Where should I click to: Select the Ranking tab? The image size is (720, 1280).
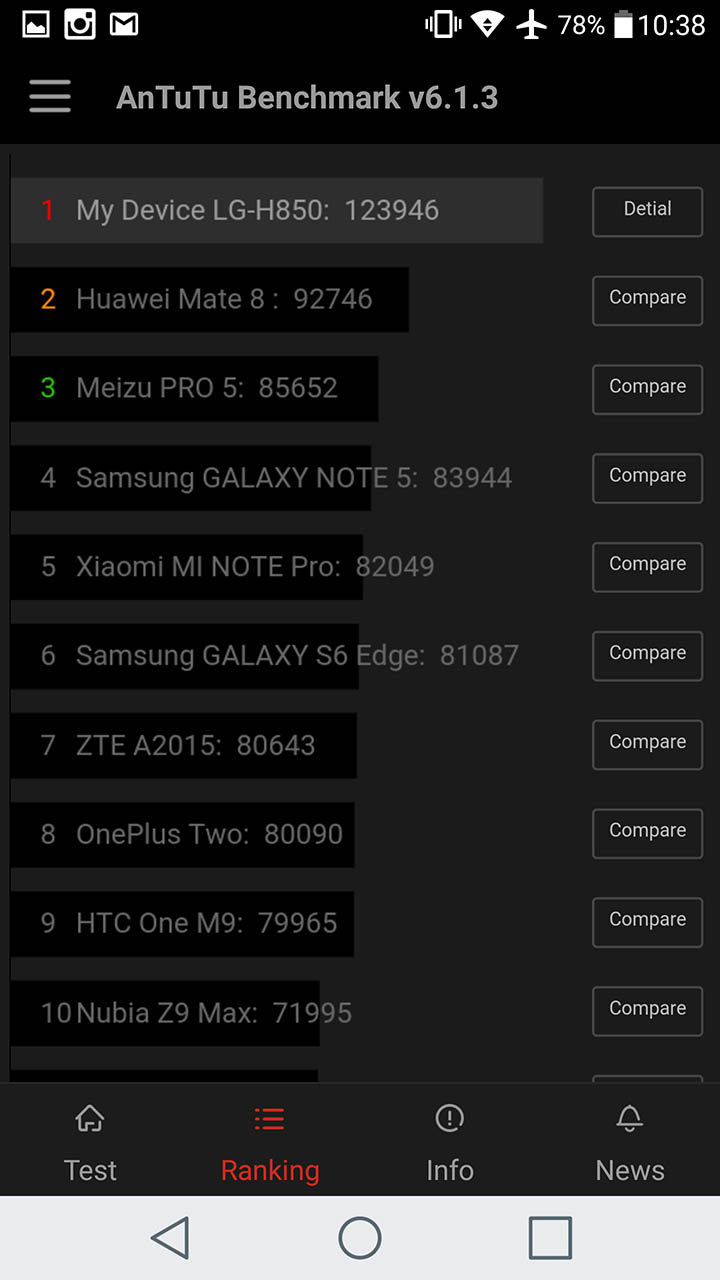pos(270,1142)
